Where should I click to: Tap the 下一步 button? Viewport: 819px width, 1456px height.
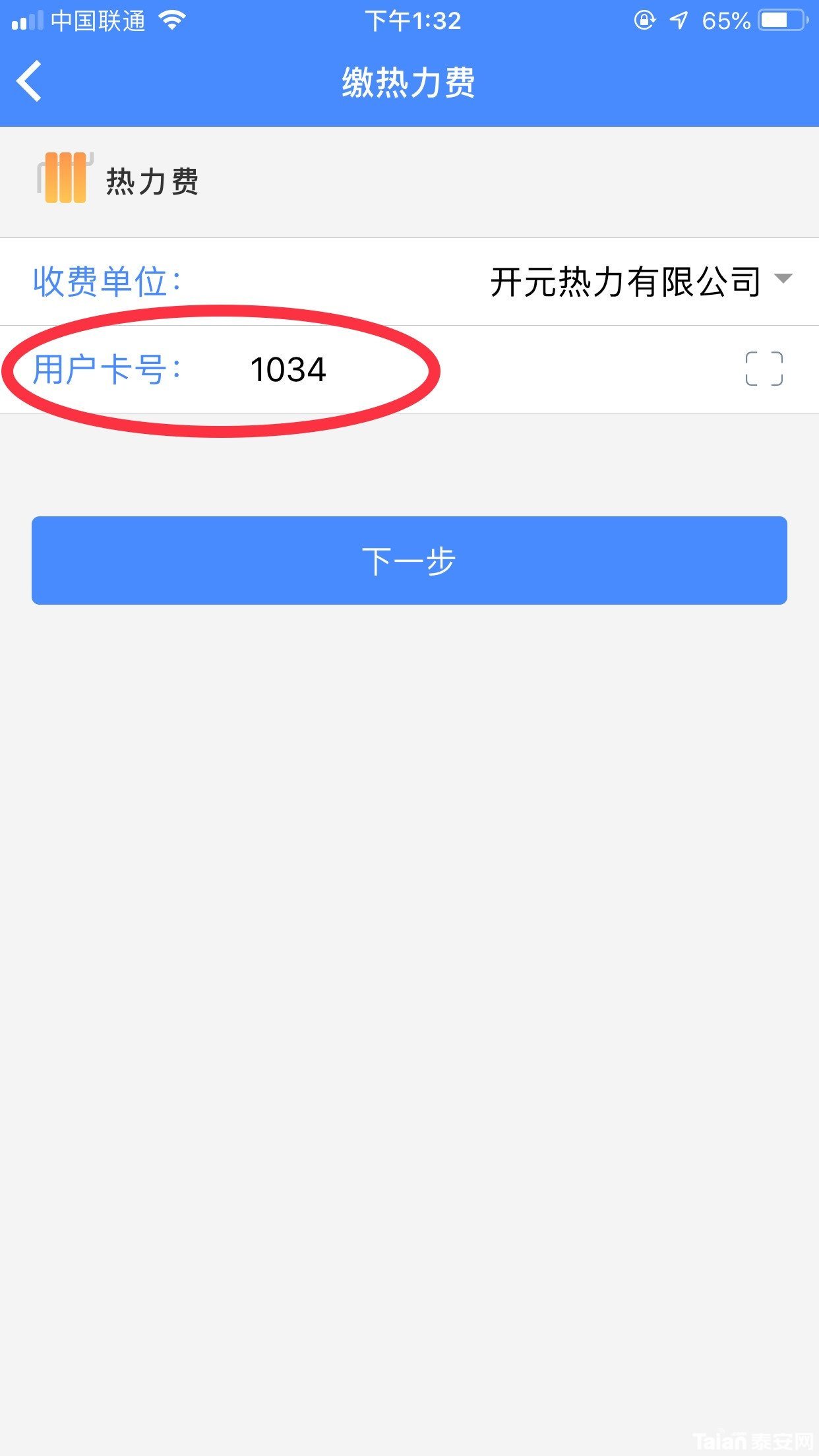409,561
